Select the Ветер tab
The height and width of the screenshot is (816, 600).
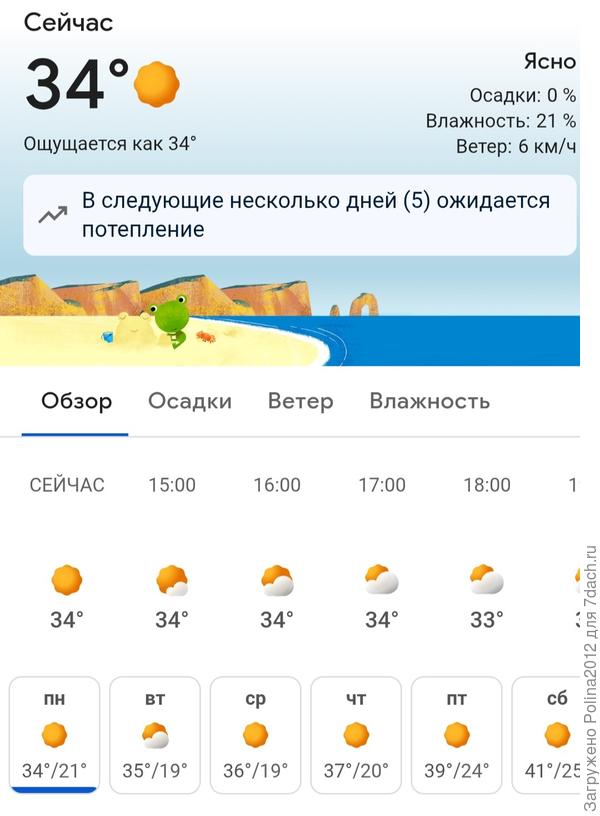[300, 402]
